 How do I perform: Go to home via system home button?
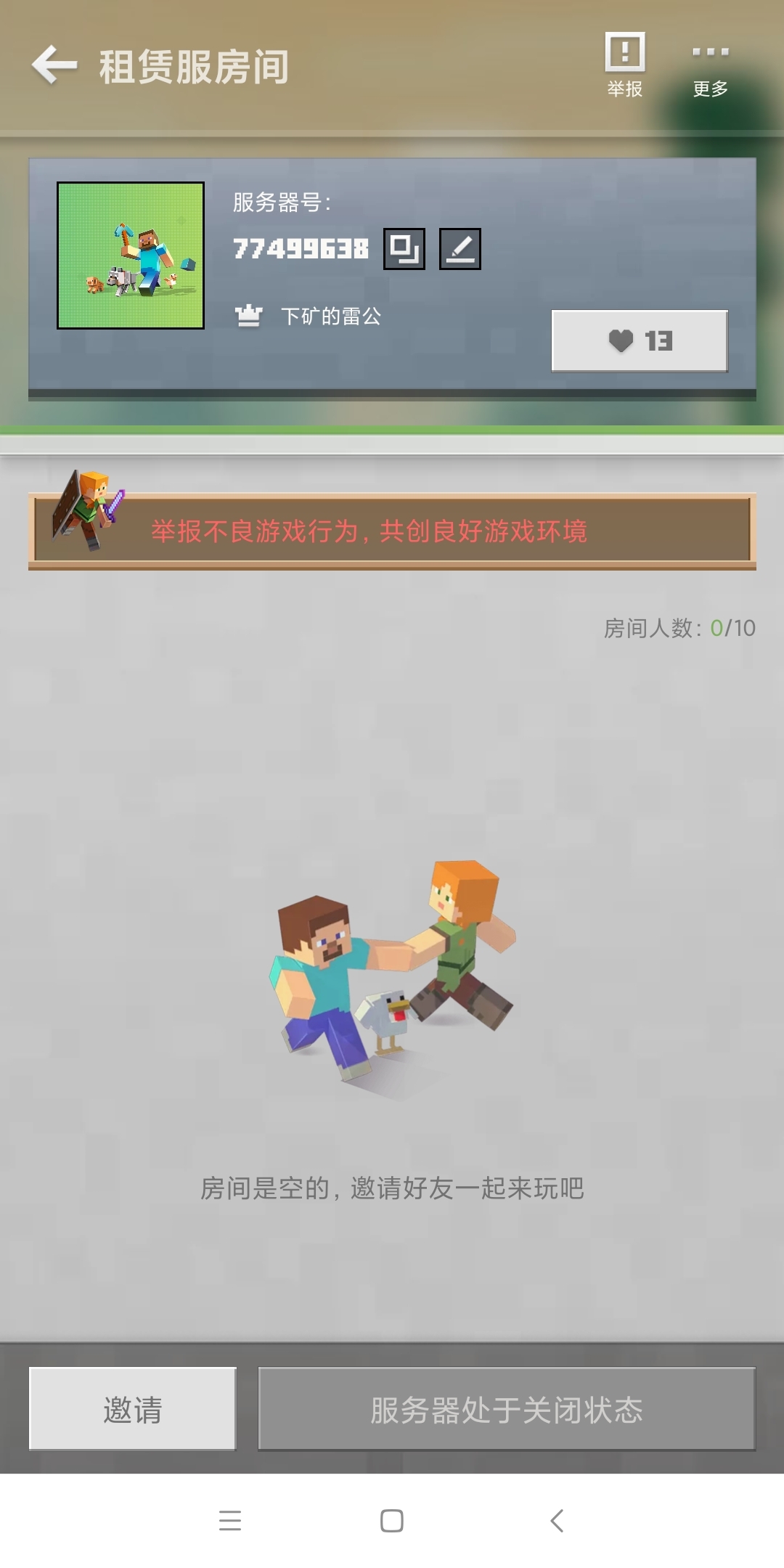pos(392,1520)
